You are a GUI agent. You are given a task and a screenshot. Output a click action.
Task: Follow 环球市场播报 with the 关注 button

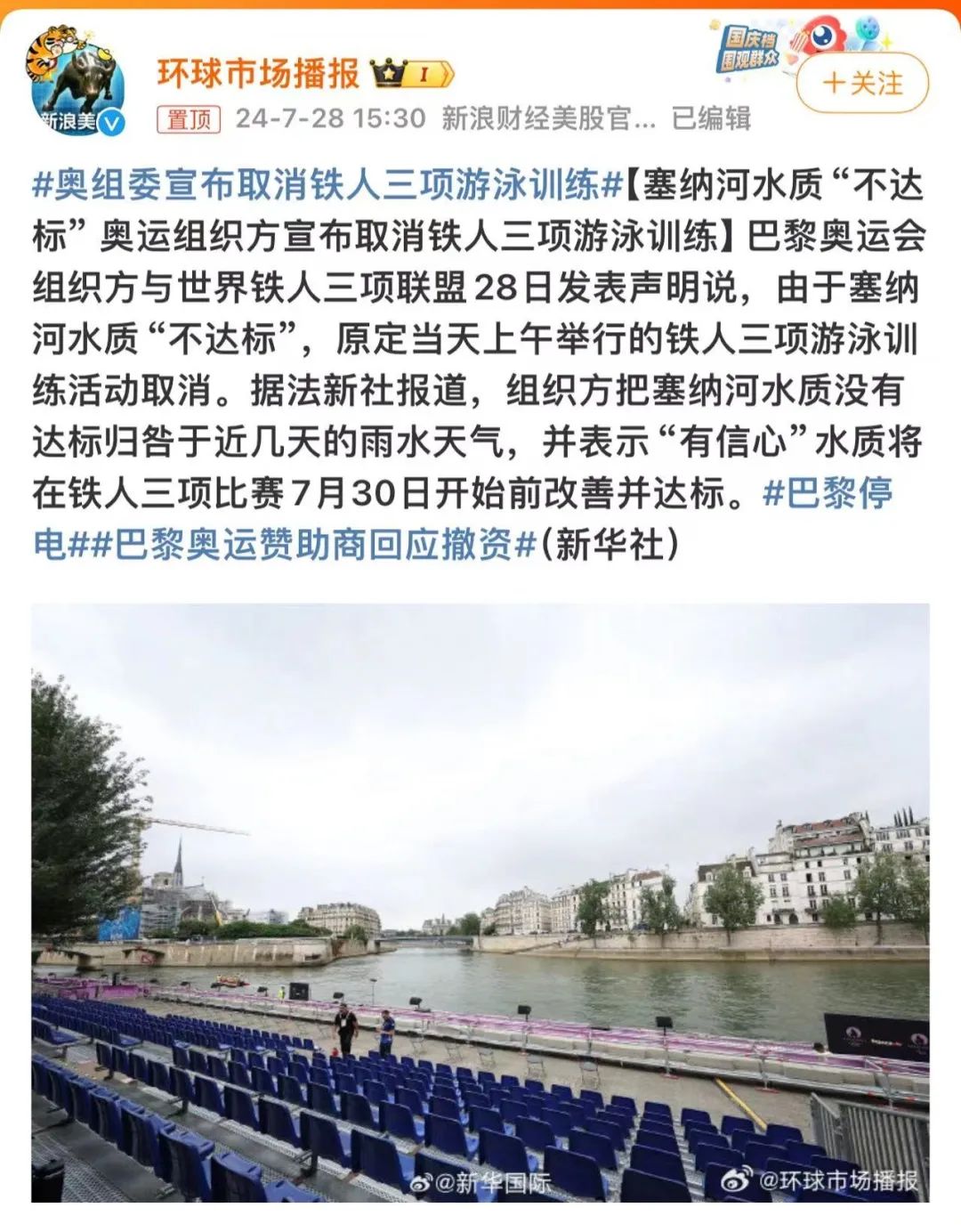point(861,84)
